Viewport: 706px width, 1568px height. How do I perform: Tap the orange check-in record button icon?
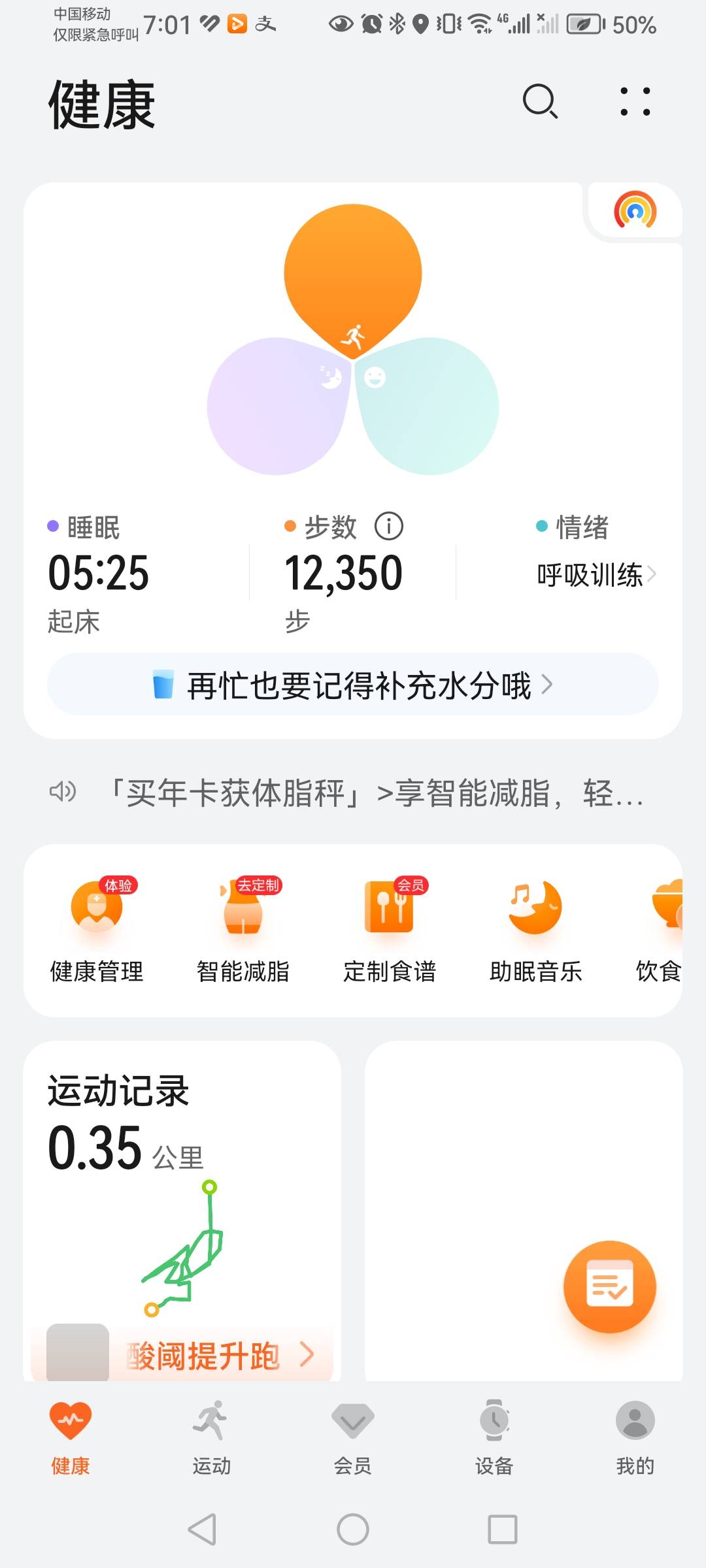pyautogui.click(x=609, y=1285)
